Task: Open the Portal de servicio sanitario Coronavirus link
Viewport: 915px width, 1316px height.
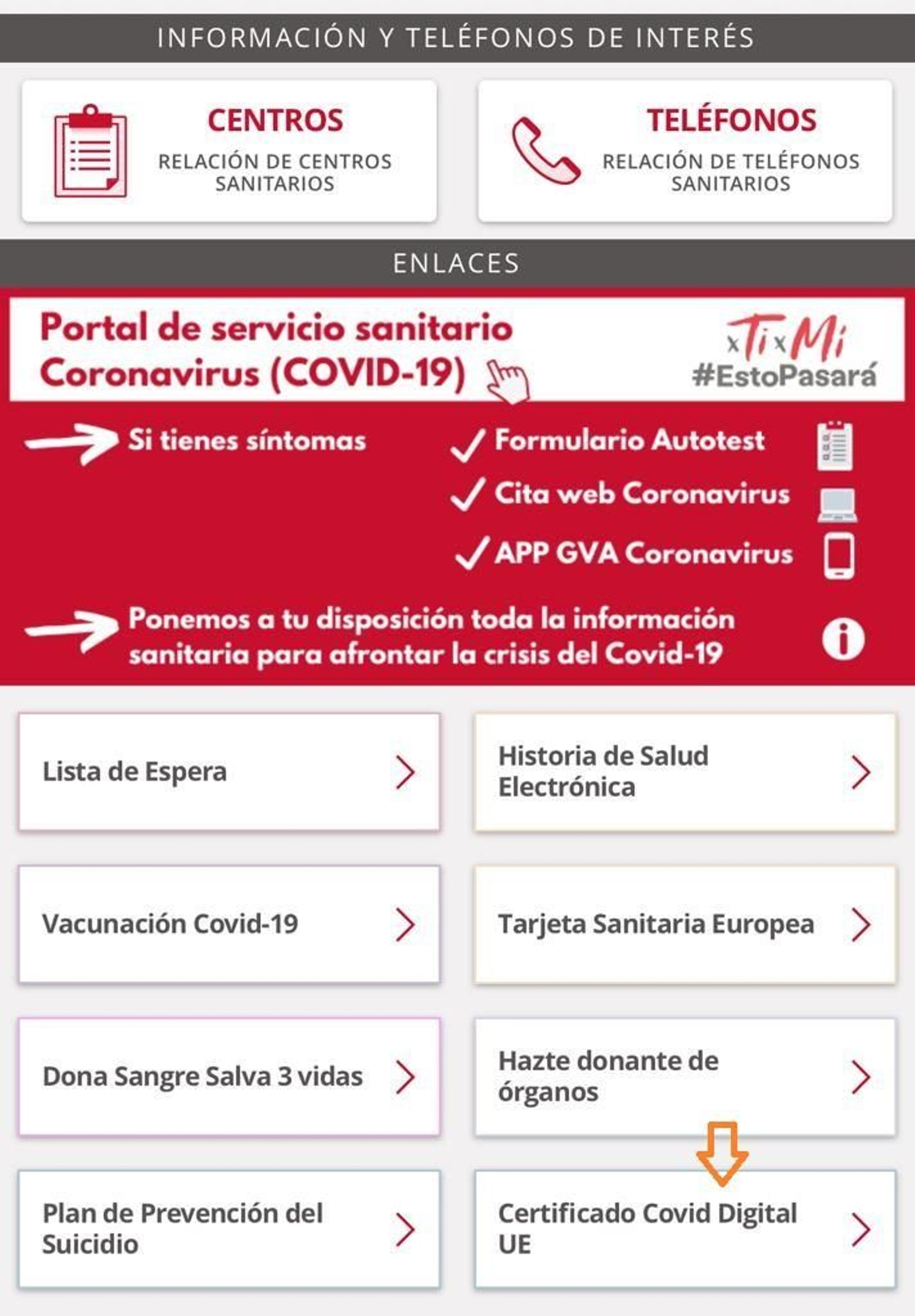Action: coord(275,349)
